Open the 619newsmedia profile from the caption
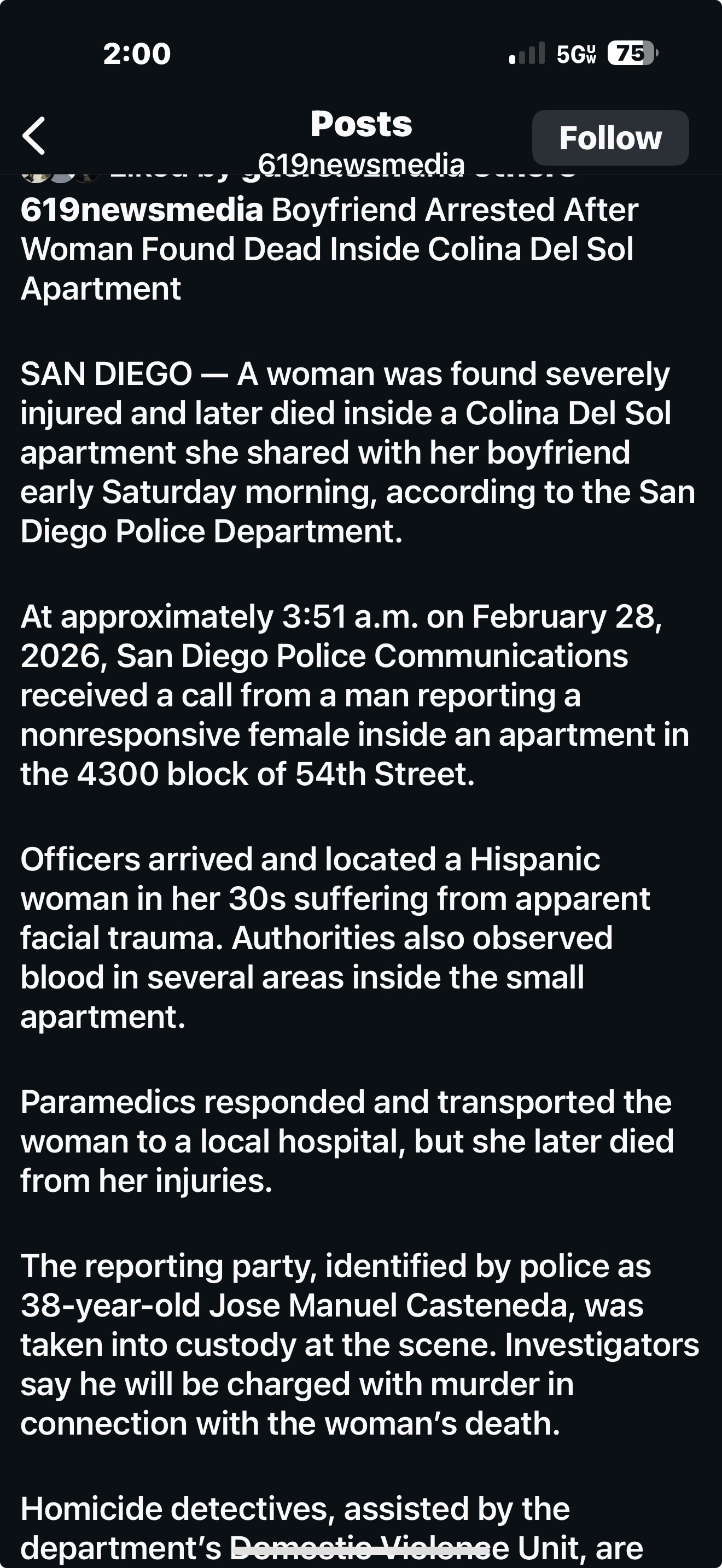Image resolution: width=722 pixels, height=1568 pixels. (141, 210)
